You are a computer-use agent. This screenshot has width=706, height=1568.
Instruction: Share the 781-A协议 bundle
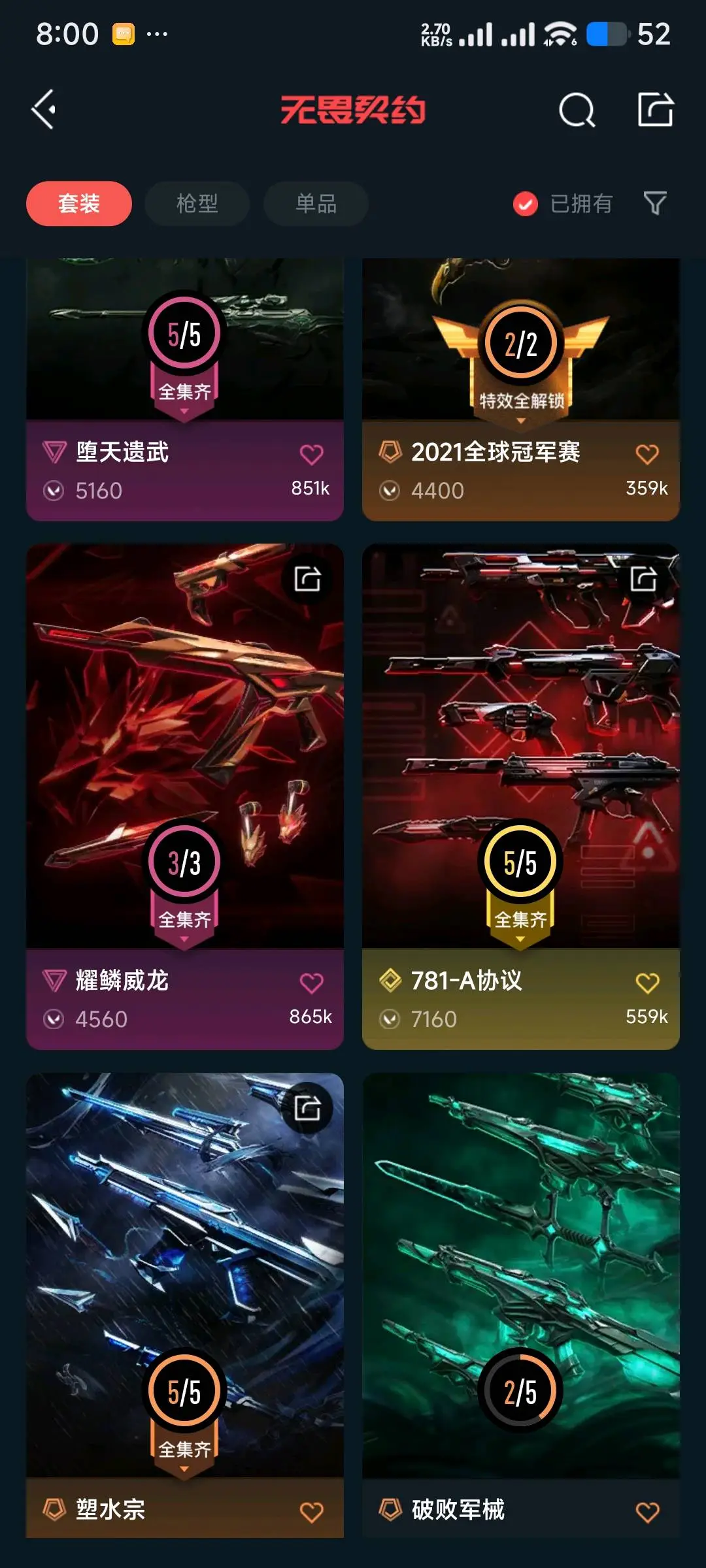coord(643,579)
